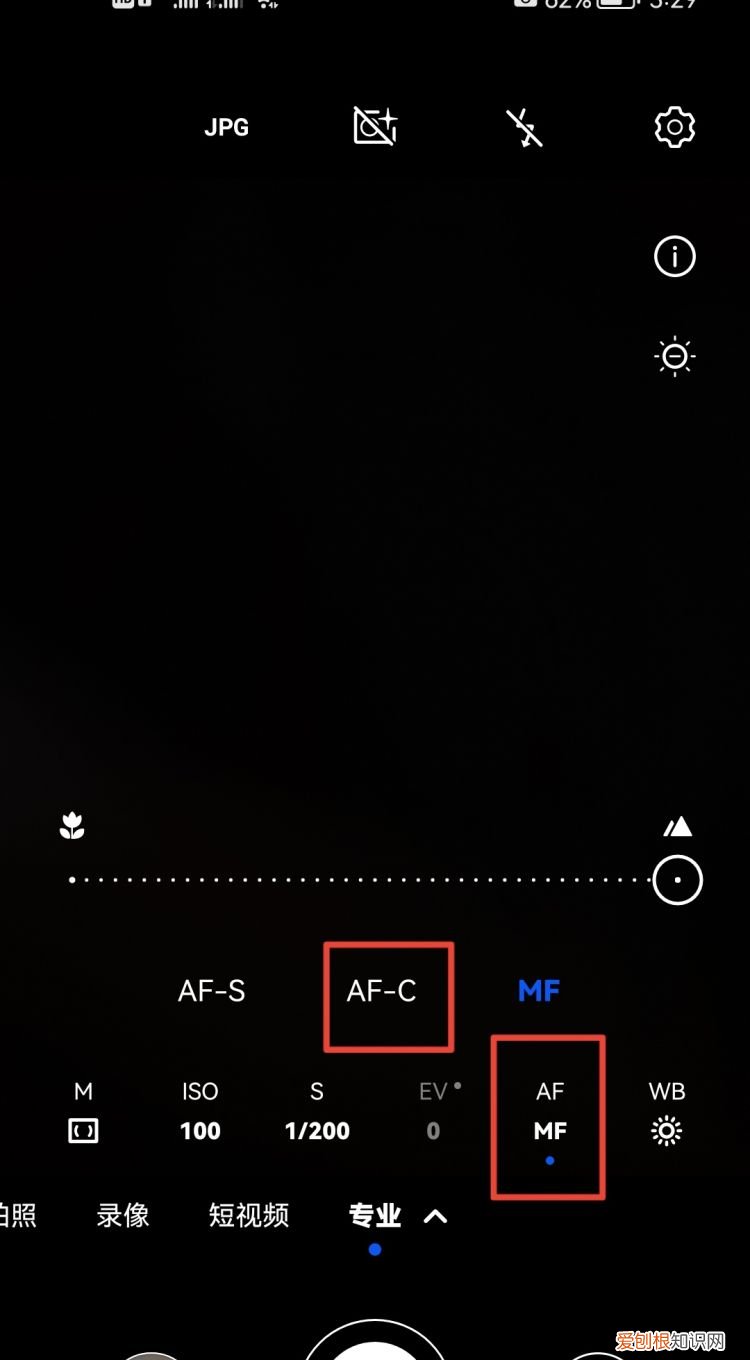Open the info icon
The width and height of the screenshot is (750, 1360).
(674, 257)
